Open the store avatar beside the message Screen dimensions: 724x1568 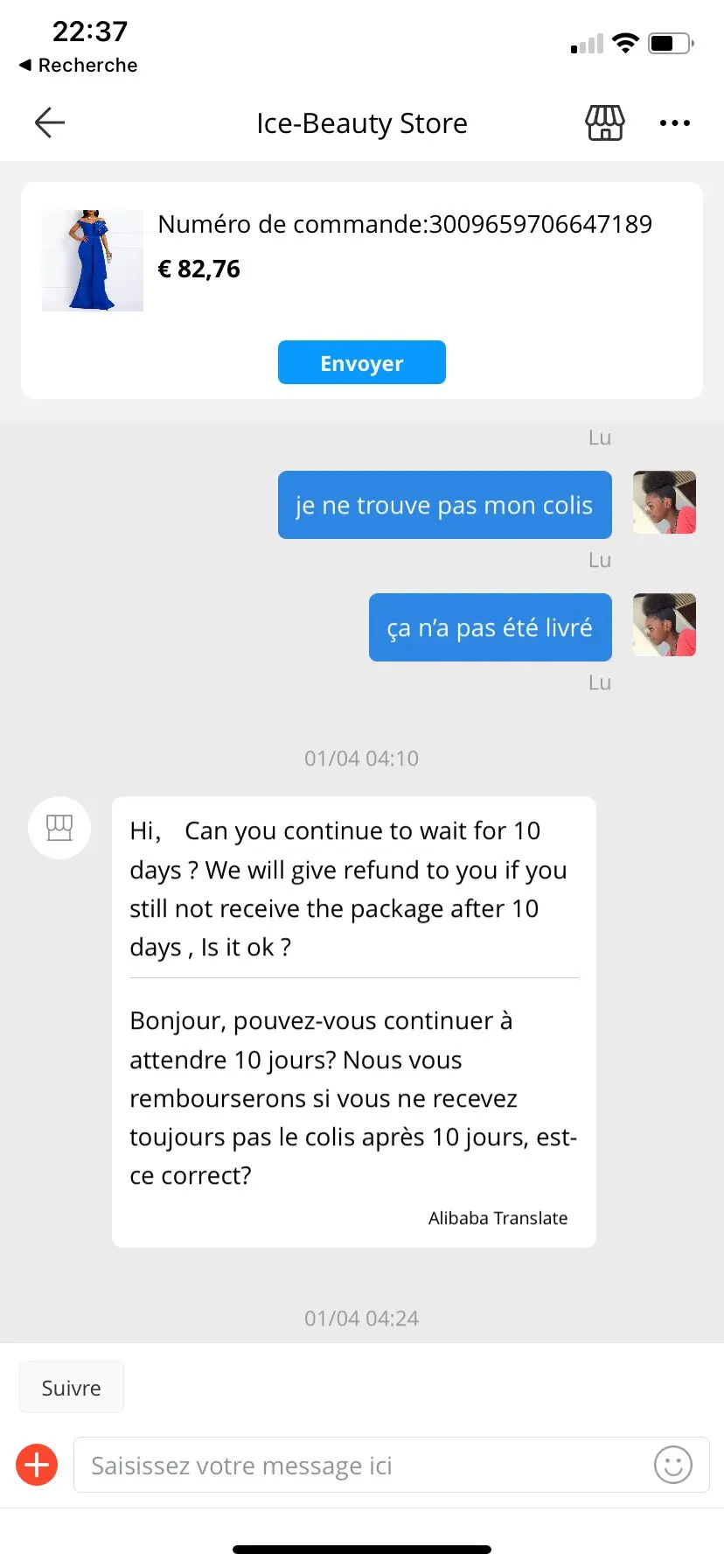click(x=59, y=828)
